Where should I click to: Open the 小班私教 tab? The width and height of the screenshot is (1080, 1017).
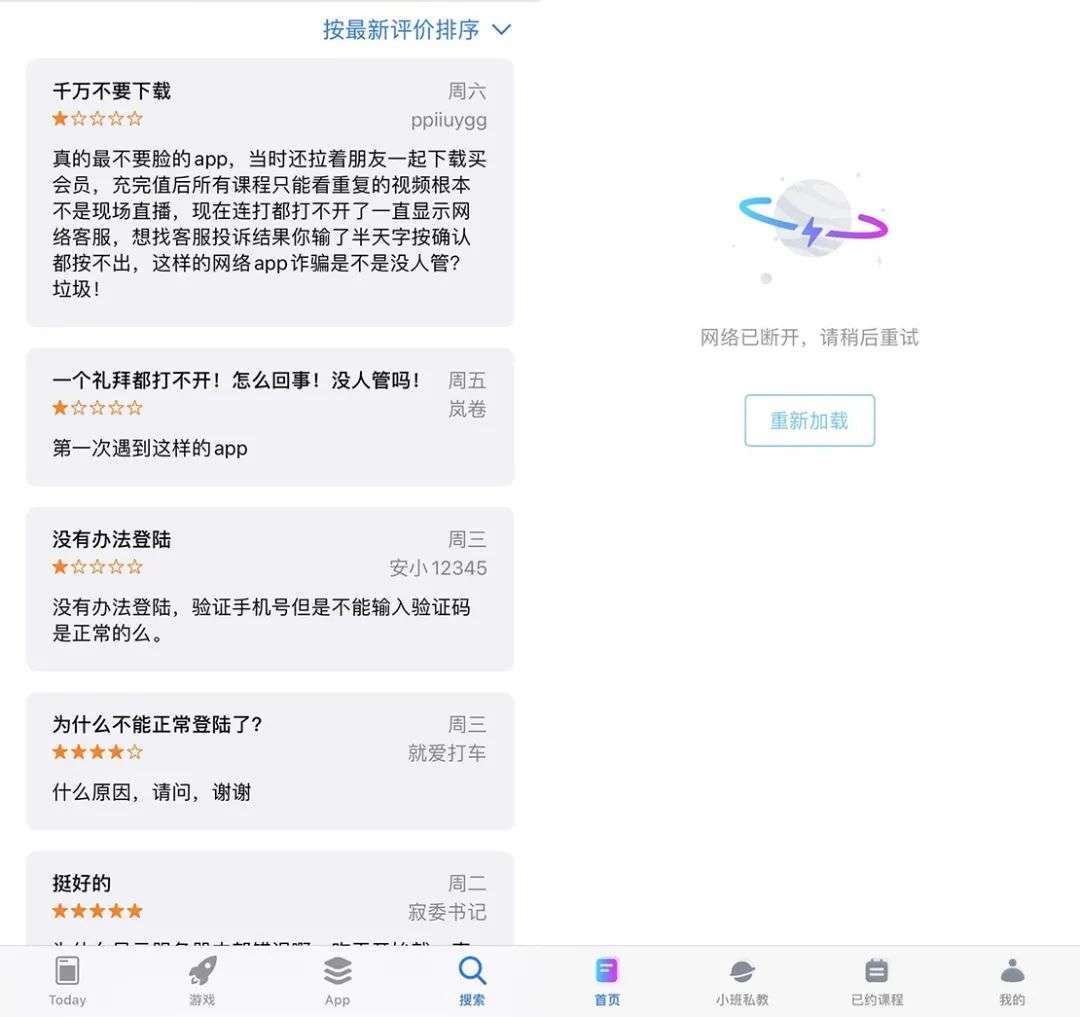click(x=742, y=981)
